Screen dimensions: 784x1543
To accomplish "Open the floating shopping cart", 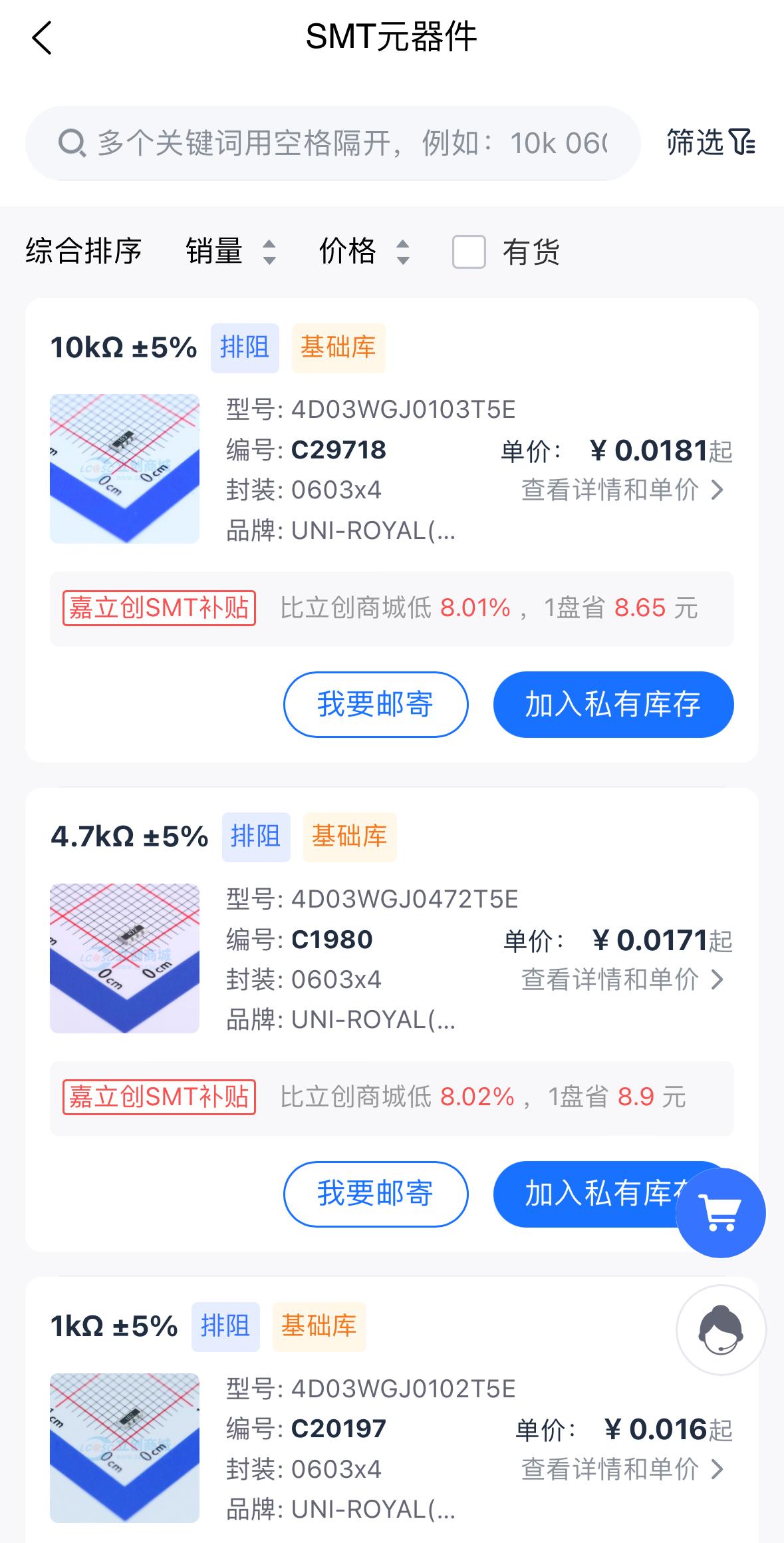I will coord(721,1213).
